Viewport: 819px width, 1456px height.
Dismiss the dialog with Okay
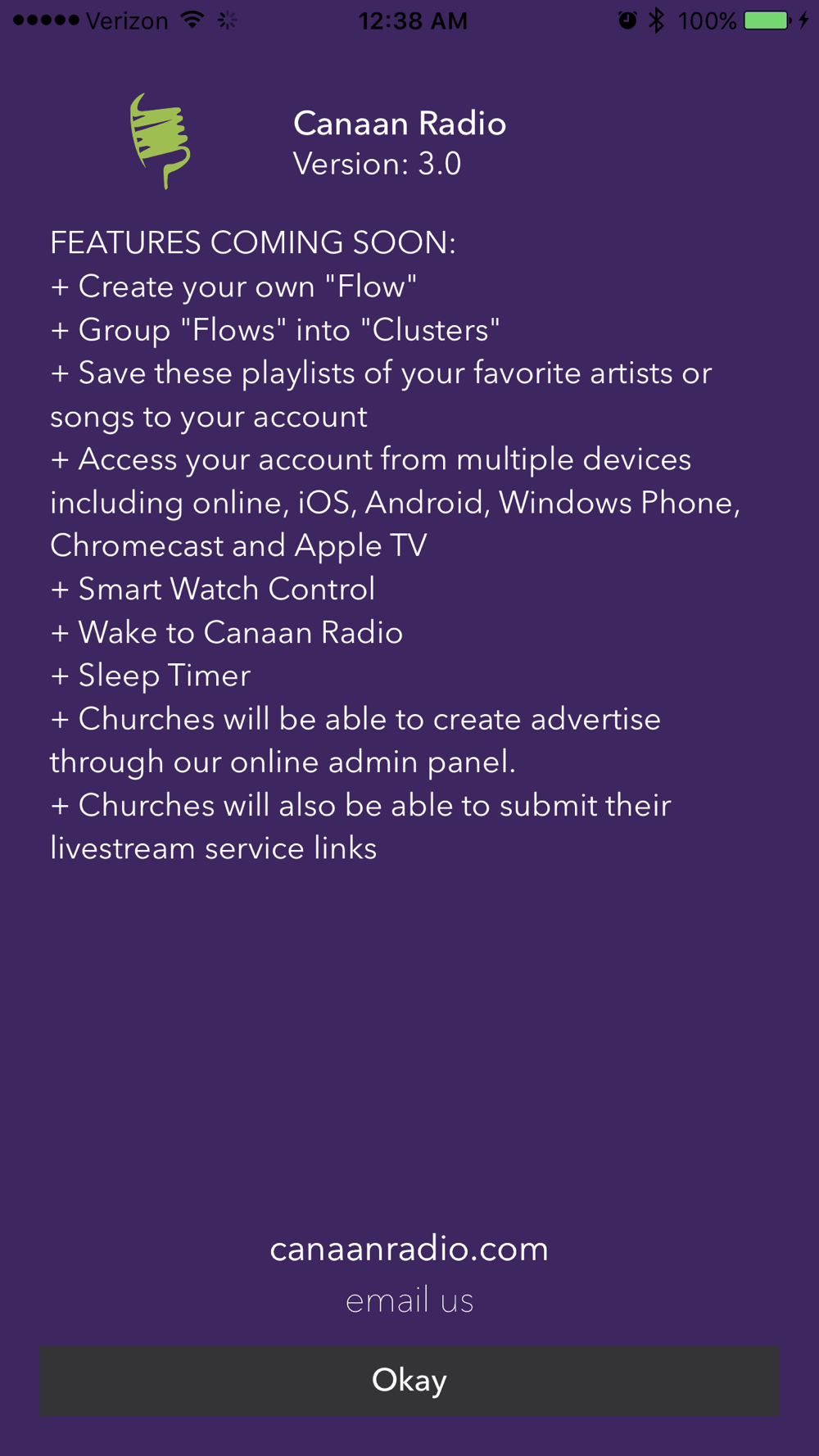click(409, 1381)
